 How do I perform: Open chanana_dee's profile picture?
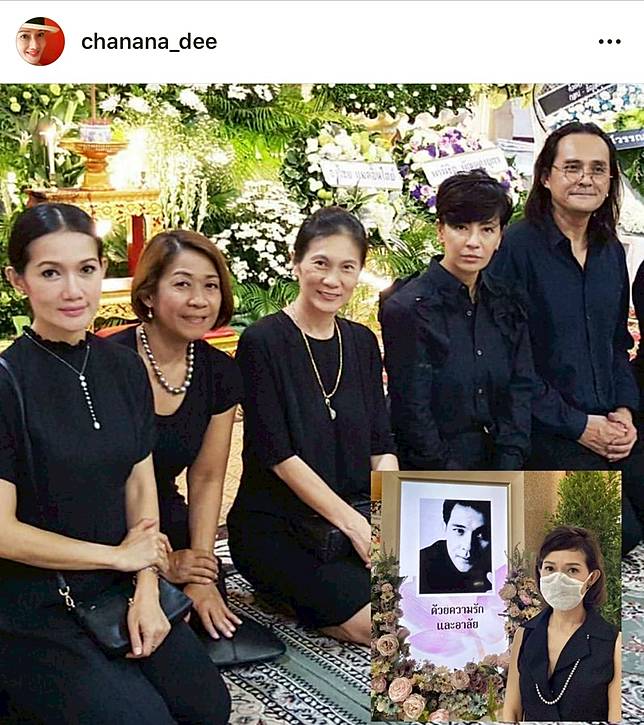[x=40, y=41]
